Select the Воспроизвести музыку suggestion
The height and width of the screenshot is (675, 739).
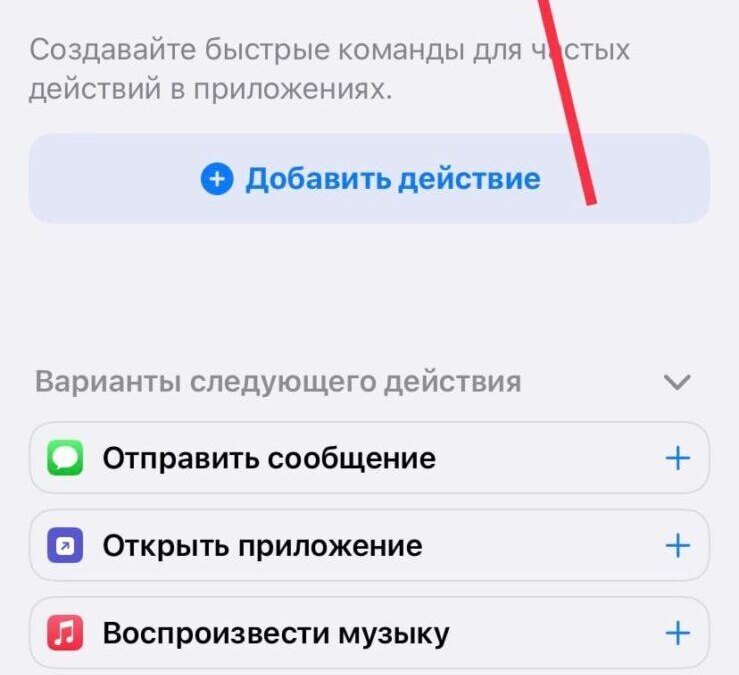tap(276, 633)
